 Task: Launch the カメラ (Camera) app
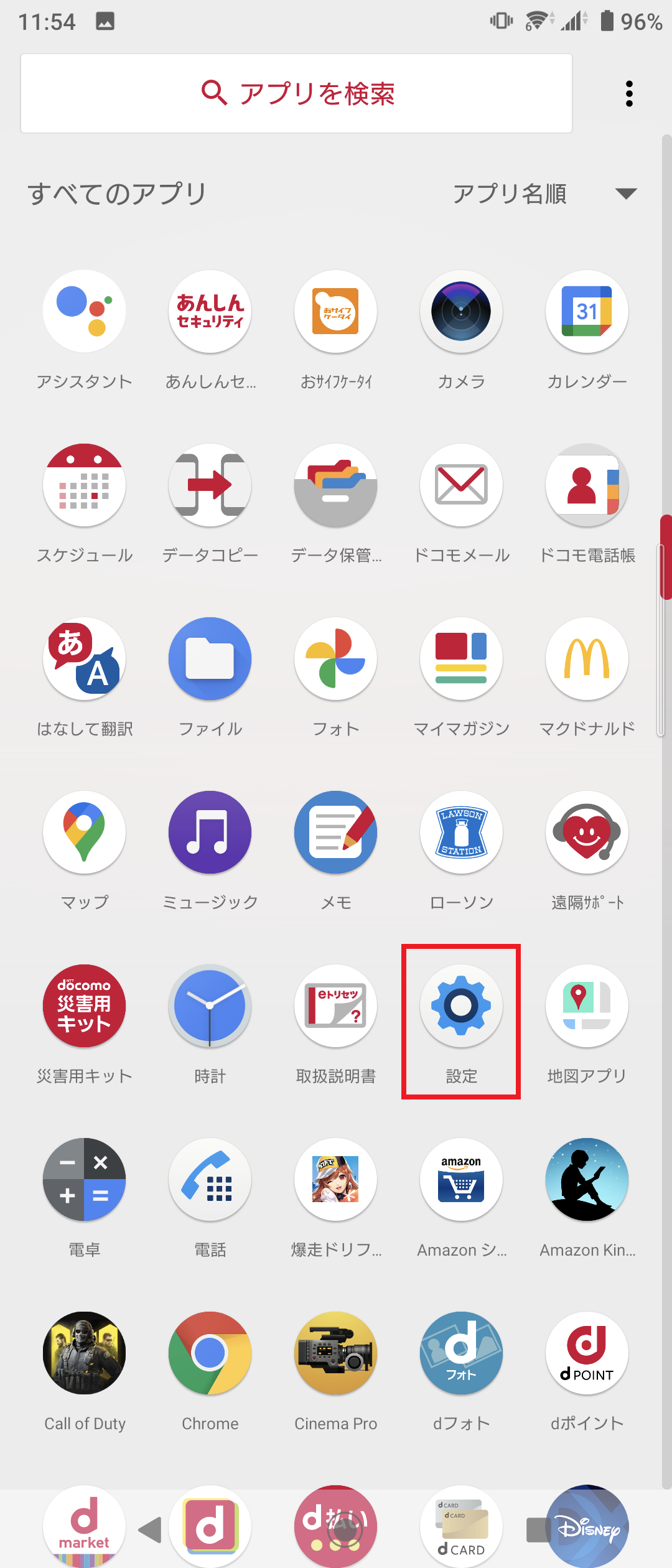pos(460,311)
